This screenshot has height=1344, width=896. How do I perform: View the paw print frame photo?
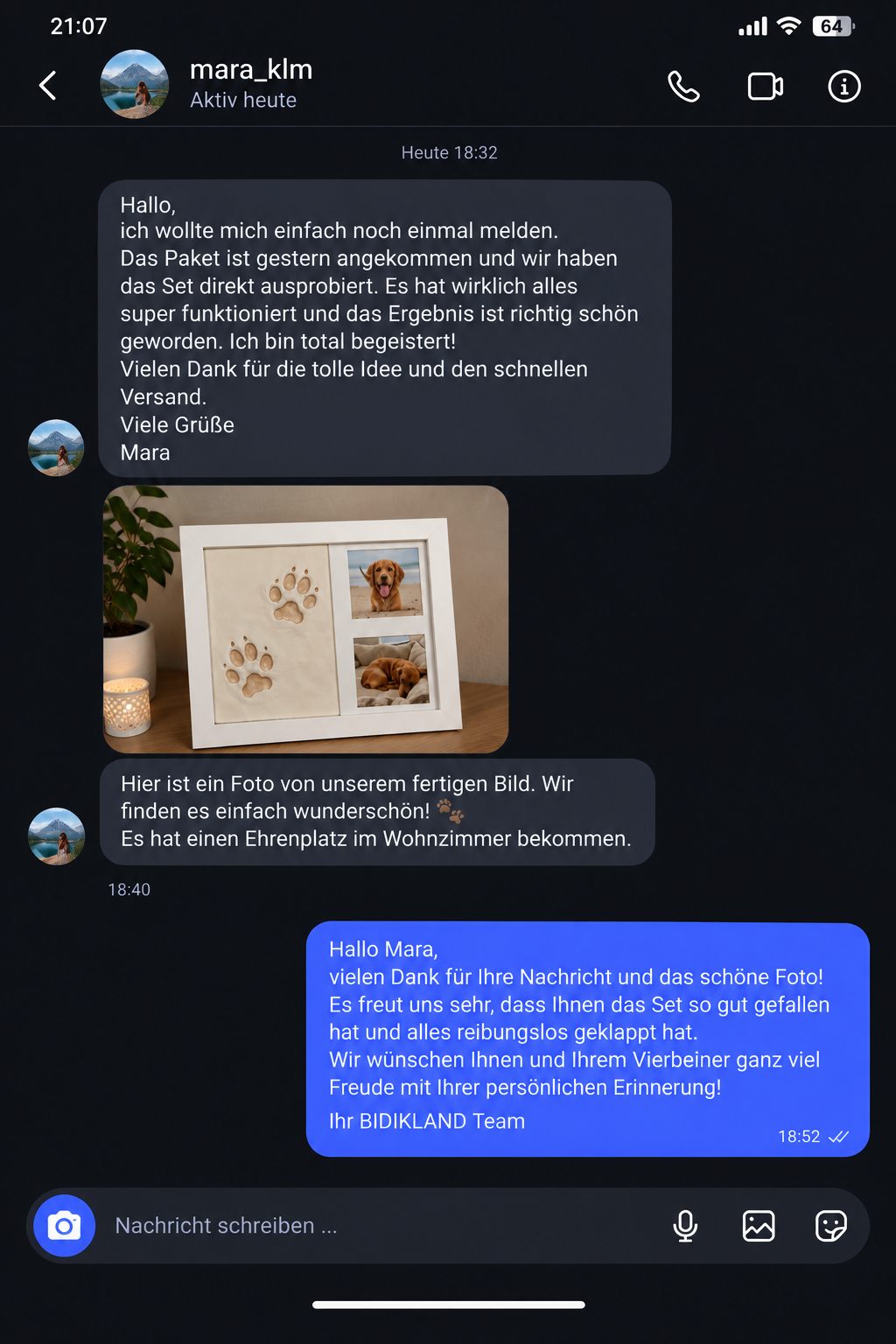coord(305,619)
